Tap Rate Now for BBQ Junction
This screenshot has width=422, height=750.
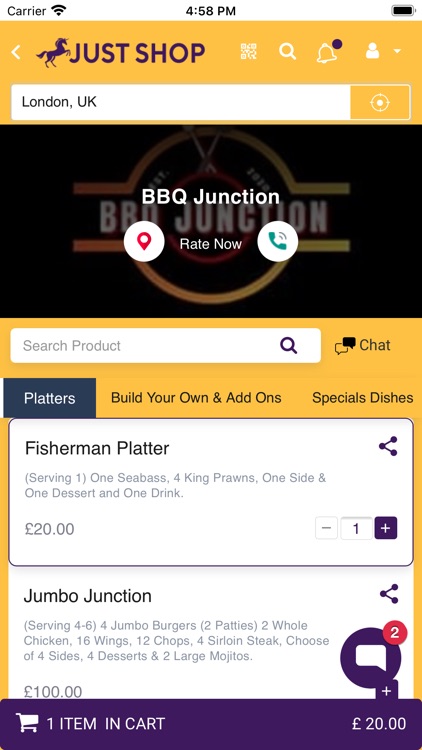(211, 244)
